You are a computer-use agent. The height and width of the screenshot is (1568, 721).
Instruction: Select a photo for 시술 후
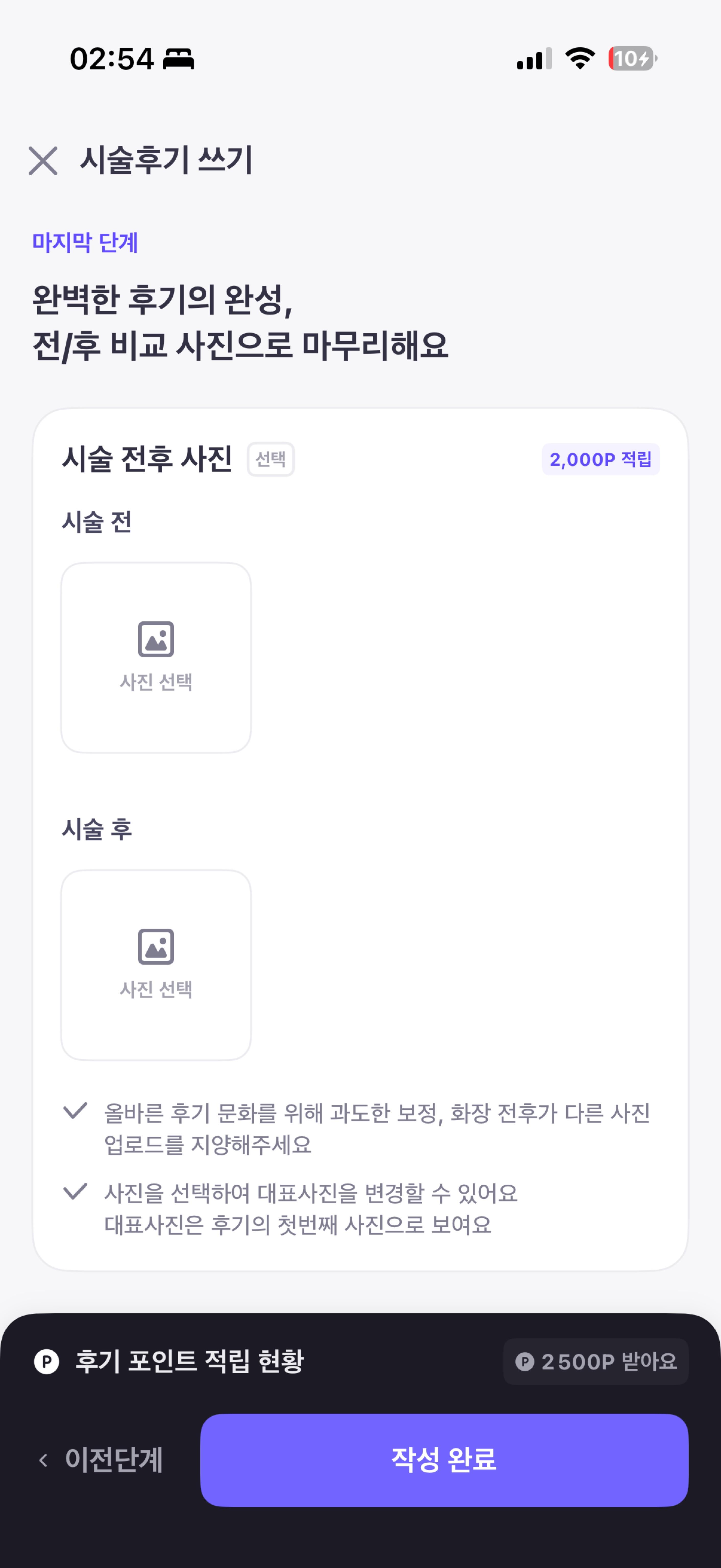click(156, 965)
